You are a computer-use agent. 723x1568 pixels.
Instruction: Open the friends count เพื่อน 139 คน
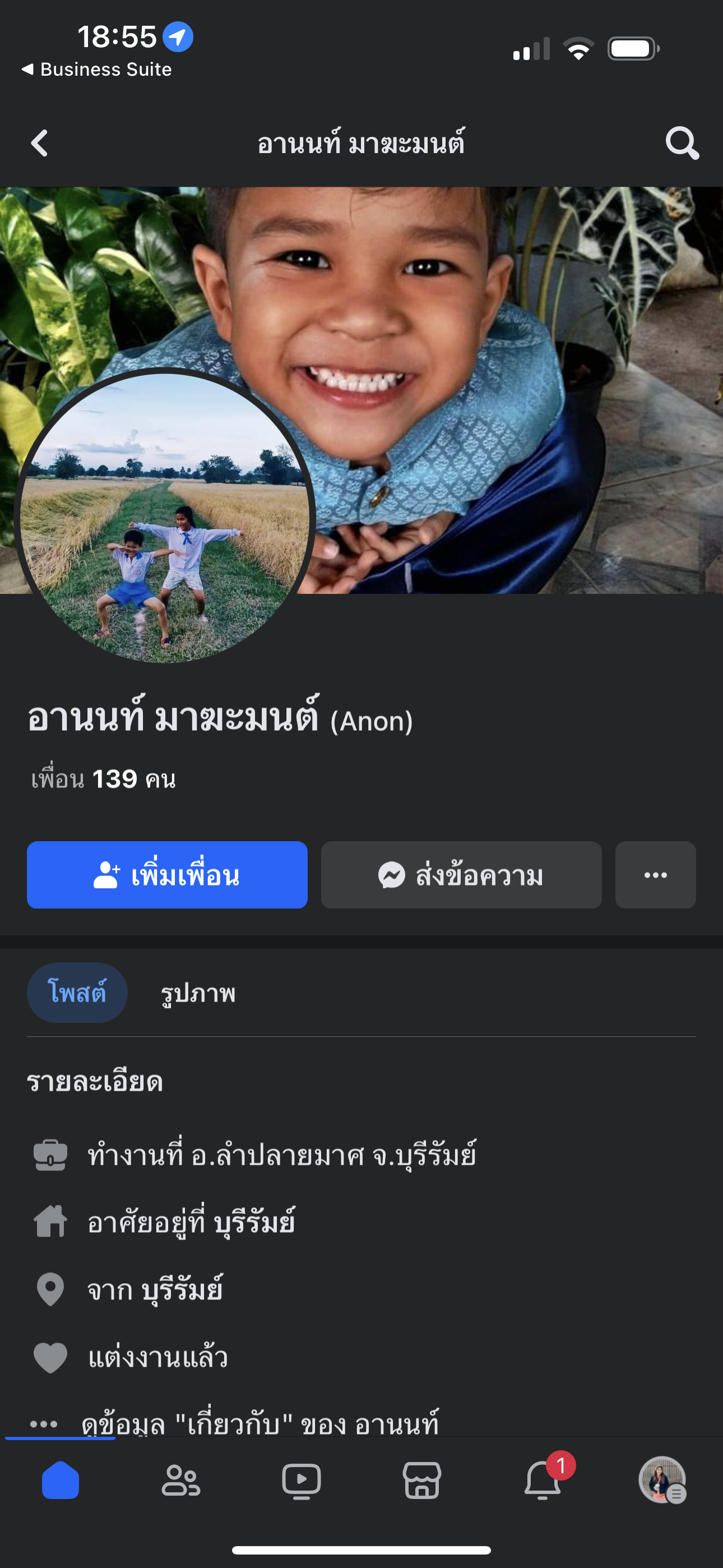click(104, 779)
